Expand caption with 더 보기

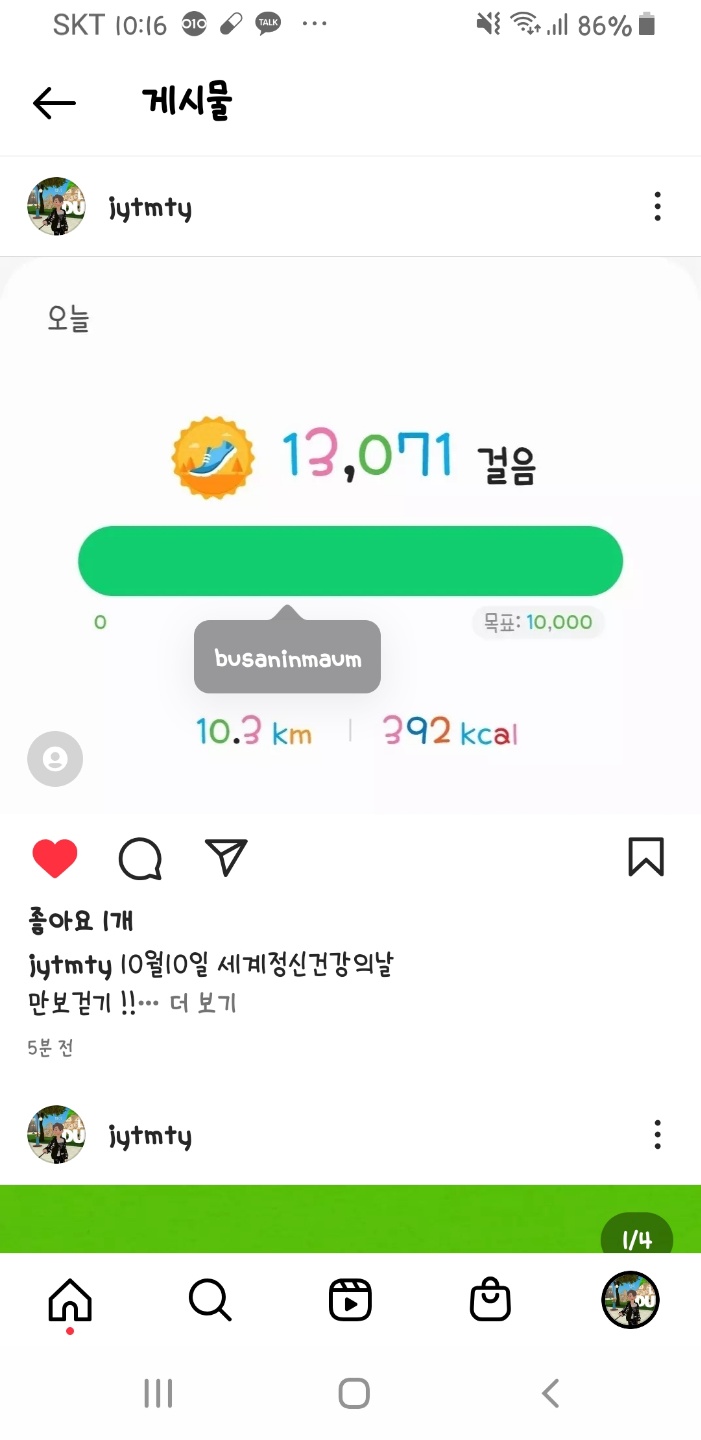click(x=203, y=1003)
